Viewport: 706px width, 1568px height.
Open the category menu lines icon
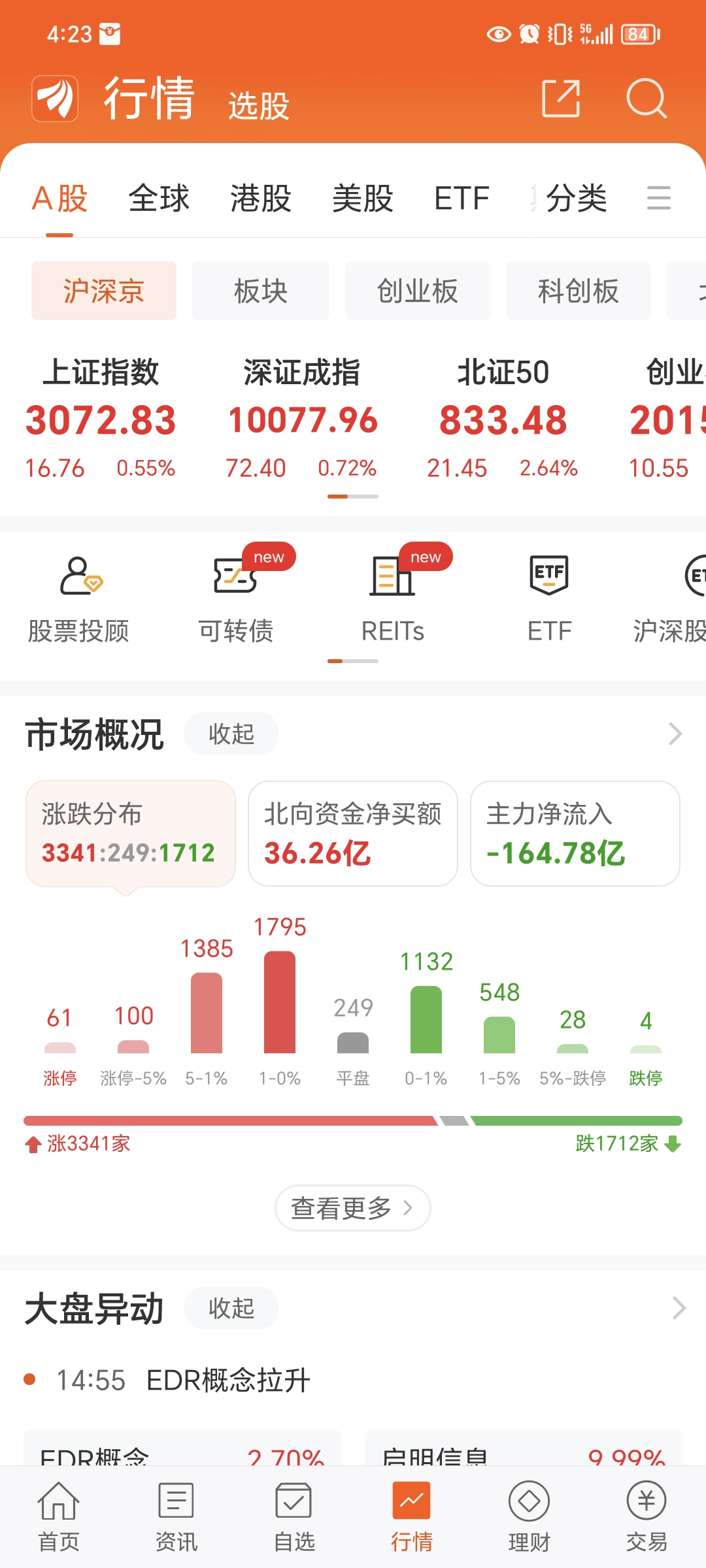[658, 198]
